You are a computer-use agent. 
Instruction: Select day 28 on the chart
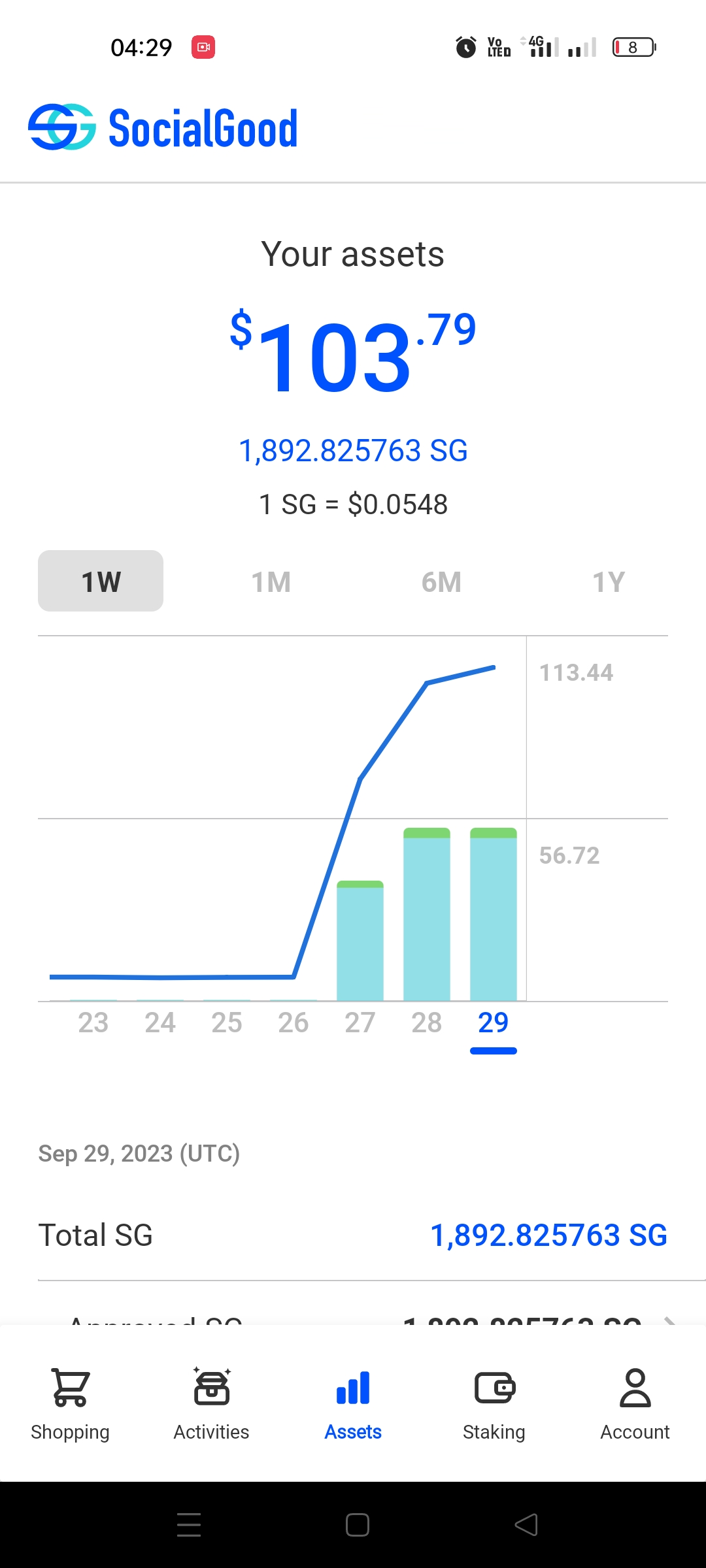427,1022
